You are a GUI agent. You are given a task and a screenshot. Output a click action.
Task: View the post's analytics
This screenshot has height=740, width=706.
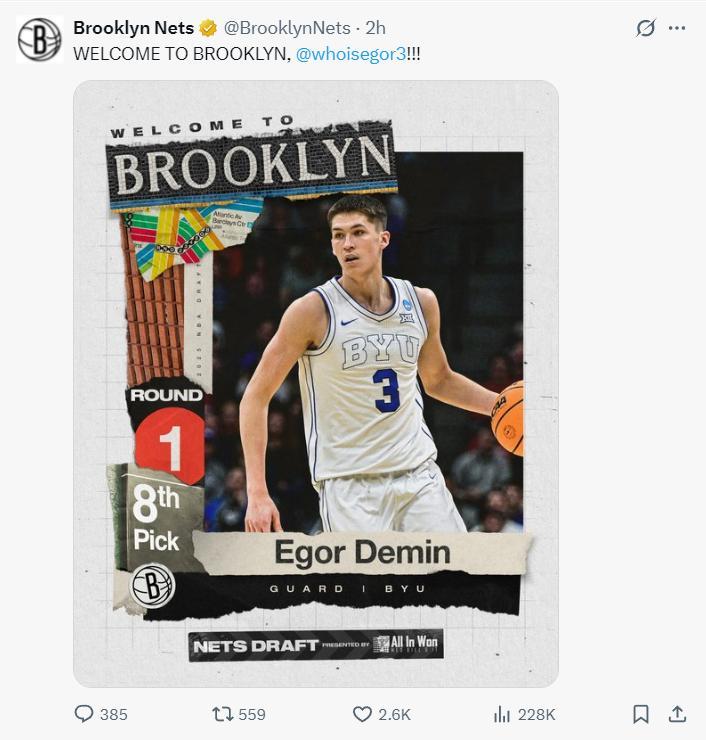coord(502,714)
